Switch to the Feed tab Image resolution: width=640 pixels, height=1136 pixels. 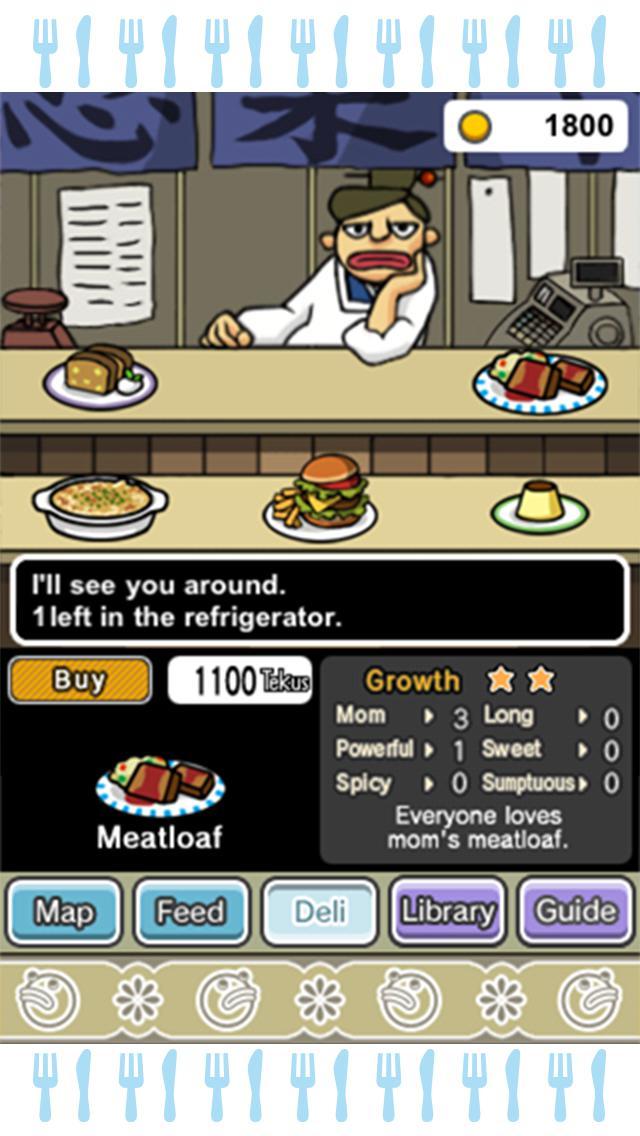191,911
